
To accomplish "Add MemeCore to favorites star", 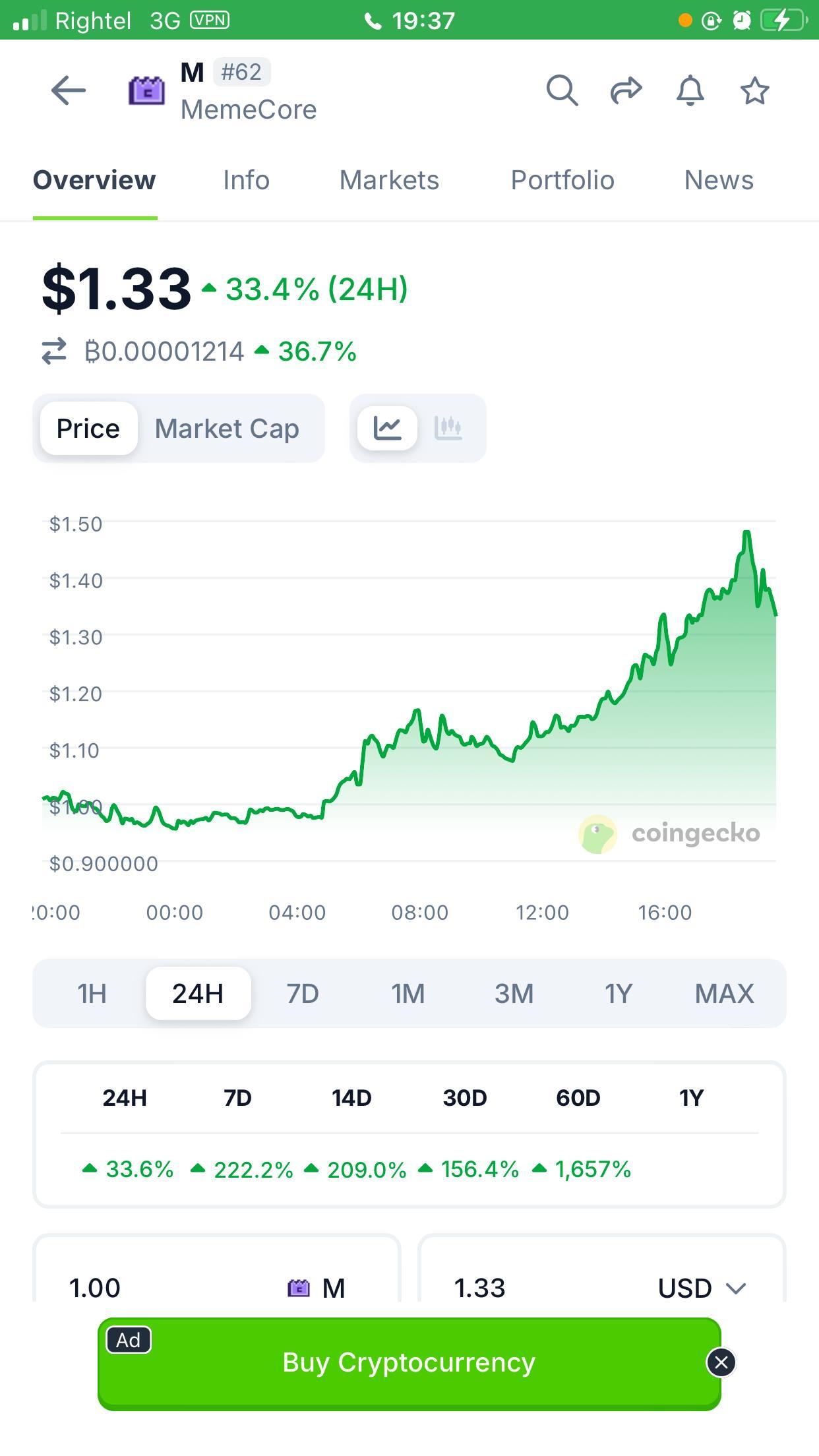I will coord(754,90).
